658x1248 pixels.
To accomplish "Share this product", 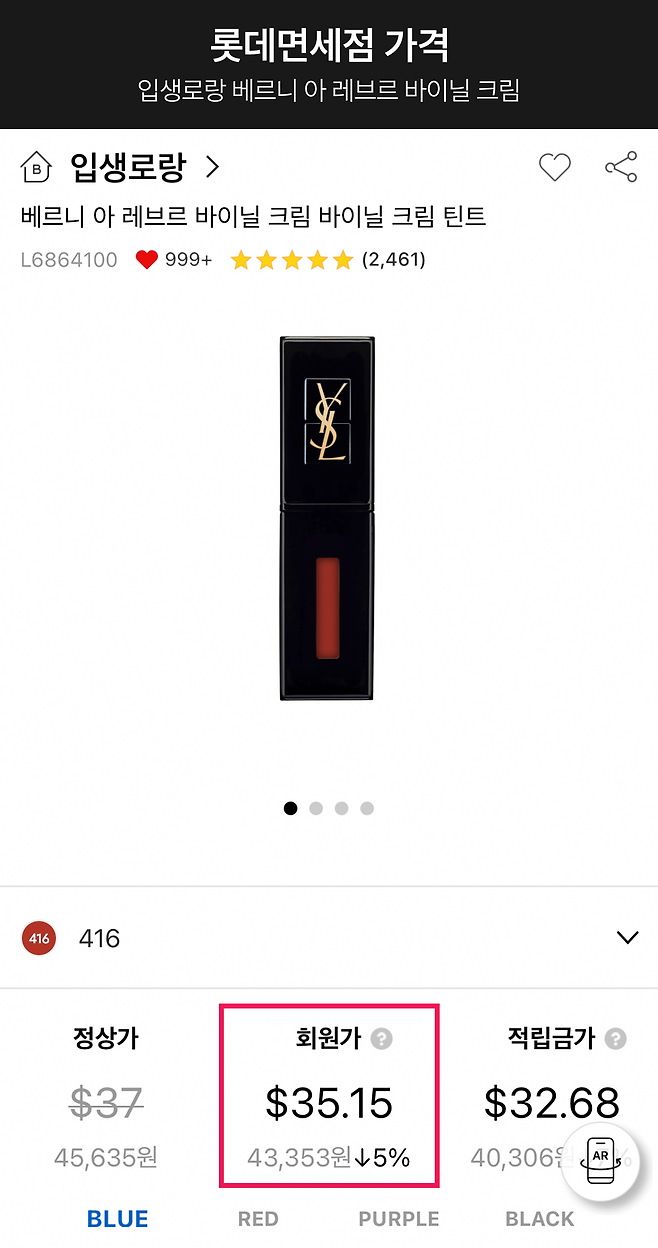I will click(621, 167).
